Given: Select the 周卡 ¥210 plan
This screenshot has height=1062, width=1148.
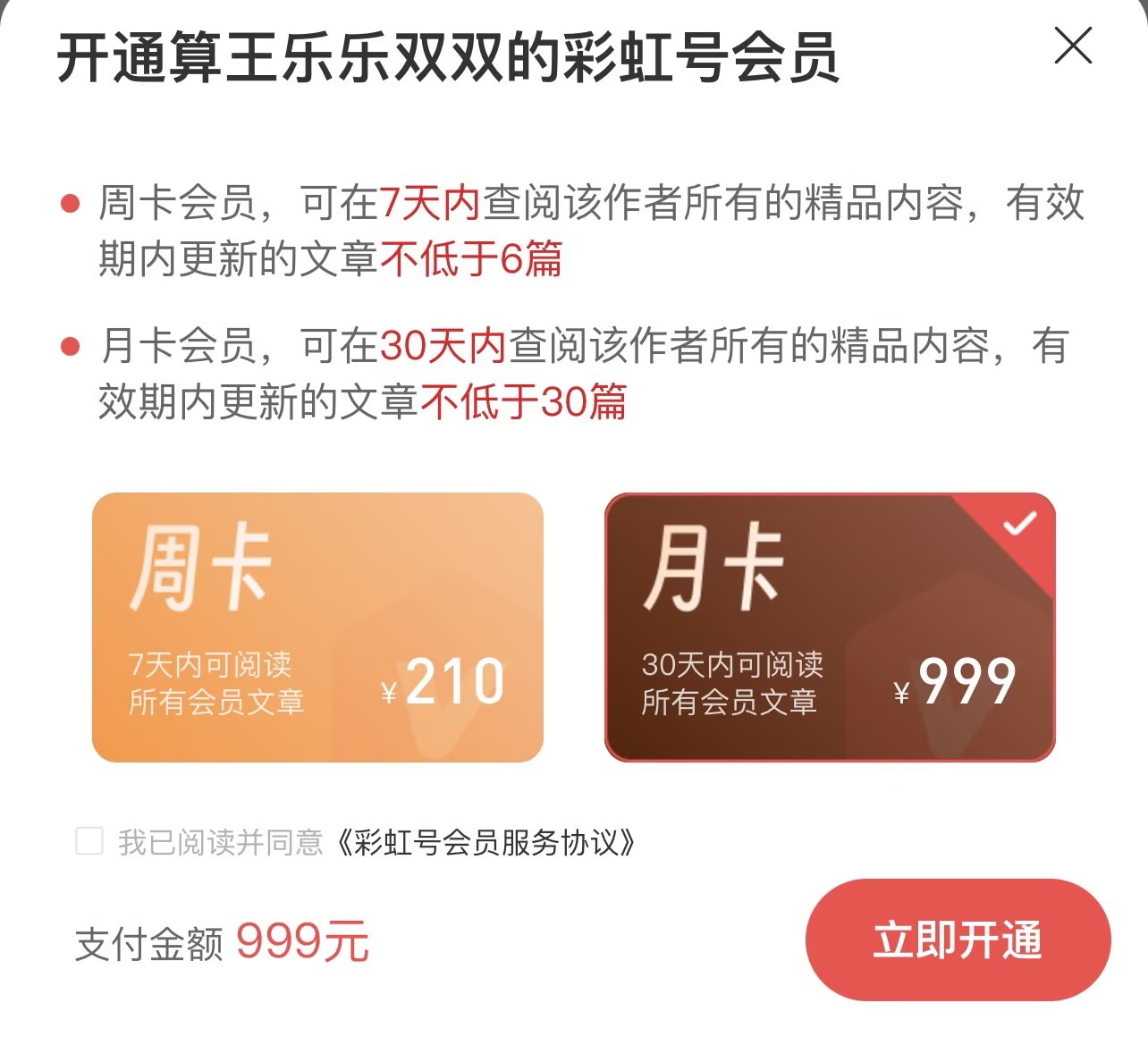Looking at the screenshot, I should pyautogui.click(x=317, y=627).
